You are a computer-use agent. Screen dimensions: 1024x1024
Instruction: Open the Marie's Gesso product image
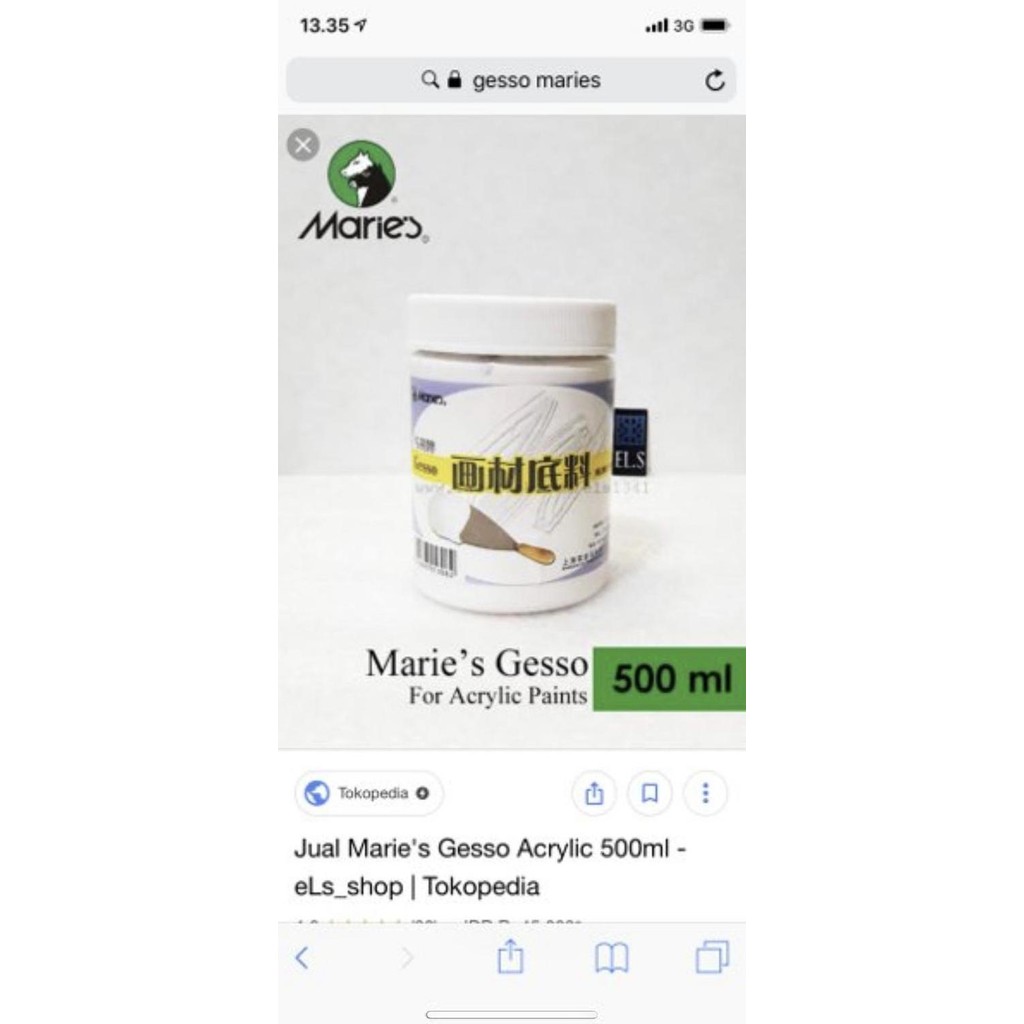tap(511, 432)
